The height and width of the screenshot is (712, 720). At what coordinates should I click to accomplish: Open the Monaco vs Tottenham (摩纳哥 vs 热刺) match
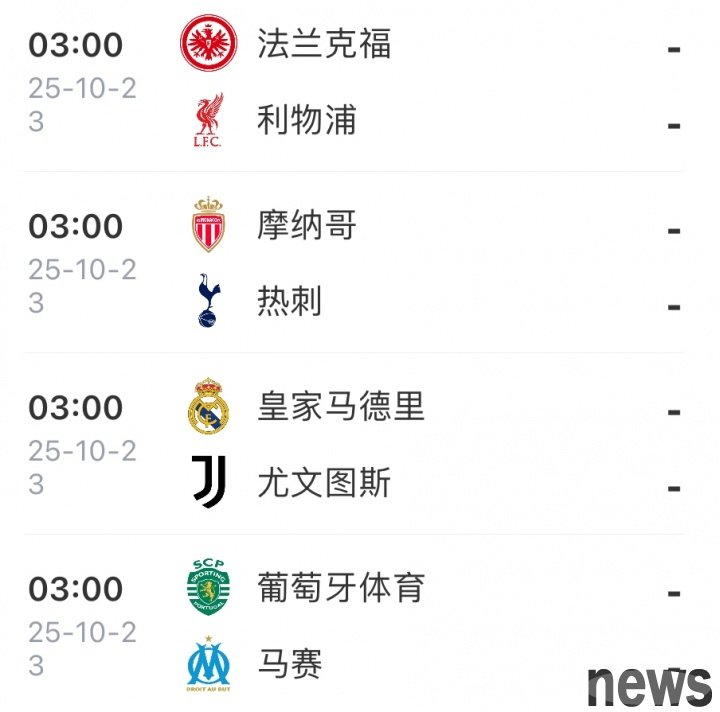tap(360, 263)
